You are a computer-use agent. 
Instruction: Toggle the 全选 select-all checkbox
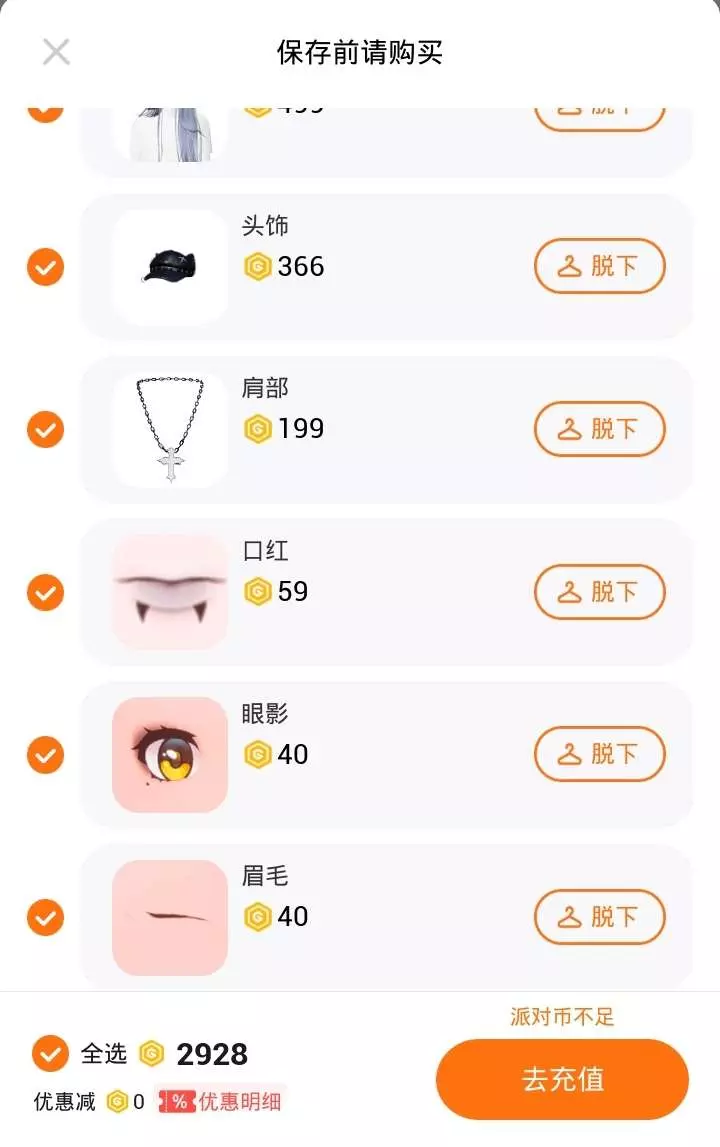tap(50, 1053)
